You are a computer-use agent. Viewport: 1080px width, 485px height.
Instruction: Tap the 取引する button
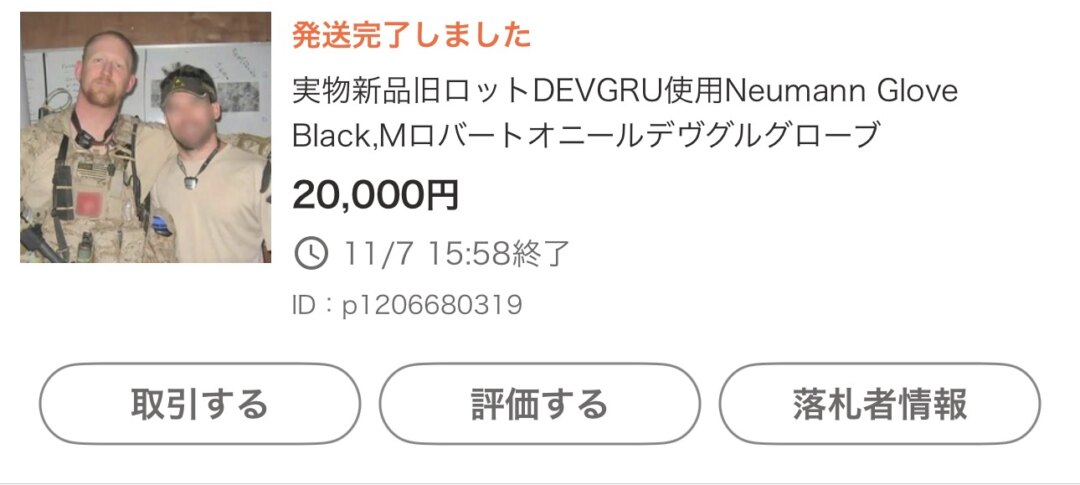coord(199,404)
